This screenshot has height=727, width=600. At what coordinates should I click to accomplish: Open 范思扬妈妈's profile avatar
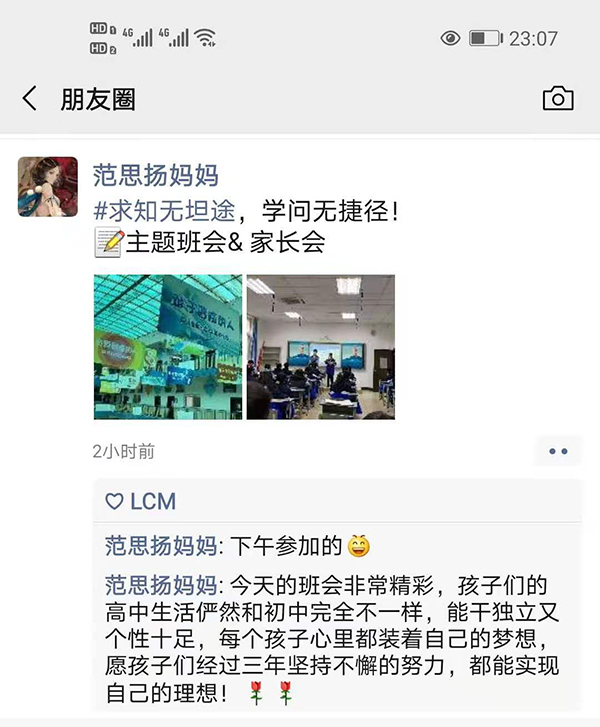[48, 186]
